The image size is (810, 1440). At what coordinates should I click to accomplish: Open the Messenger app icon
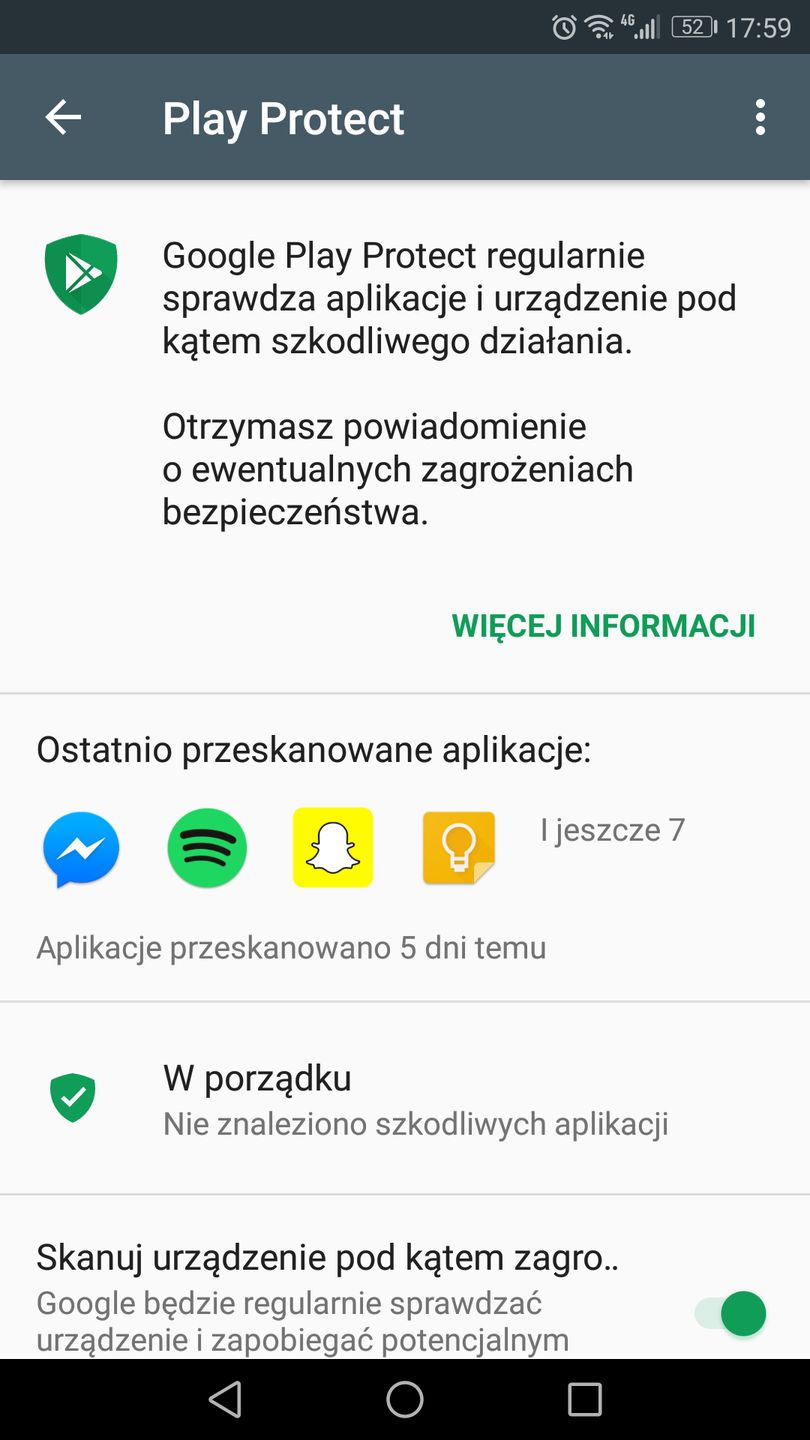click(80, 848)
